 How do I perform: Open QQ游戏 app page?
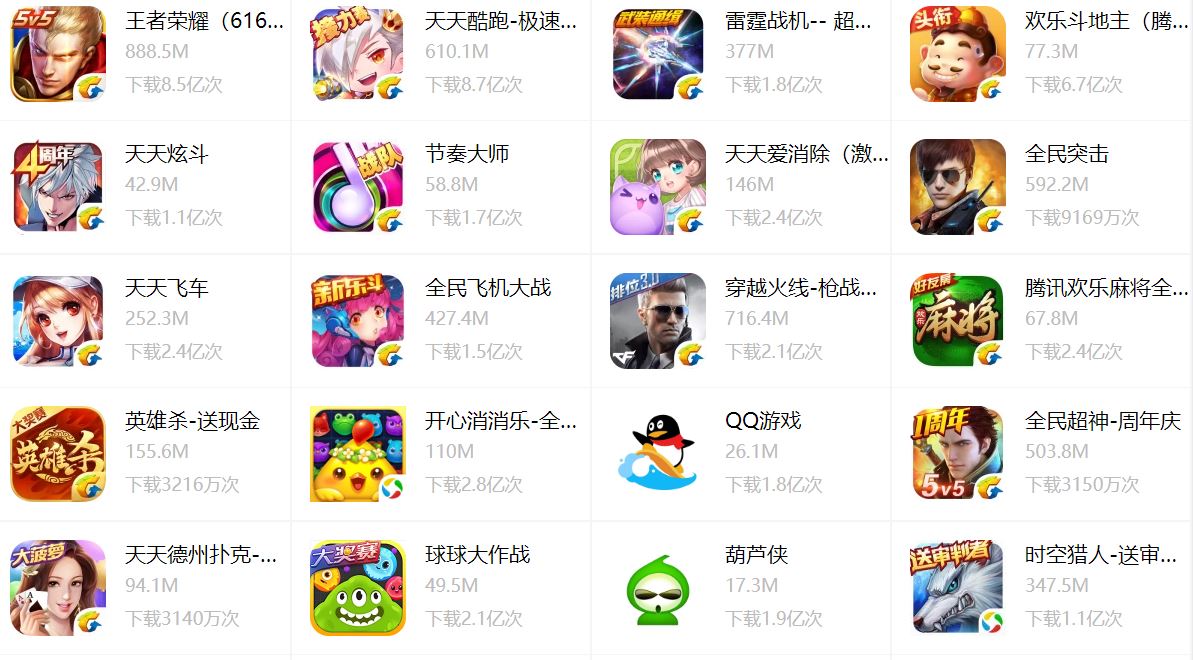tap(658, 454)
